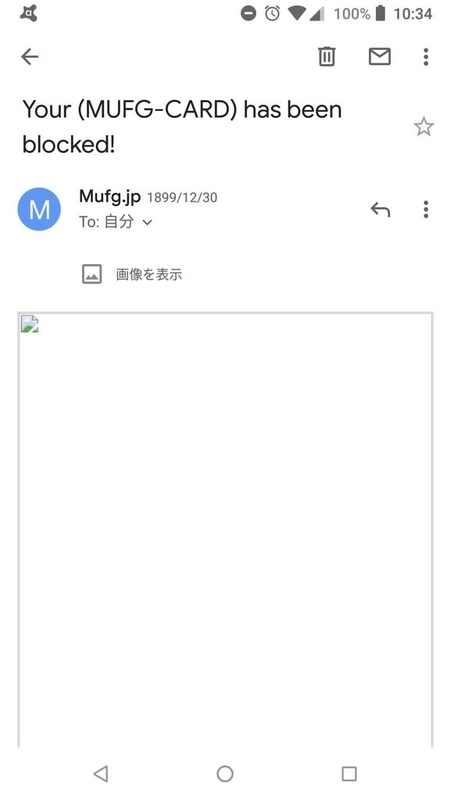Open the sender row's more options menu
The width and height of the screenshot is (450, 800).
tap(426, 209)
